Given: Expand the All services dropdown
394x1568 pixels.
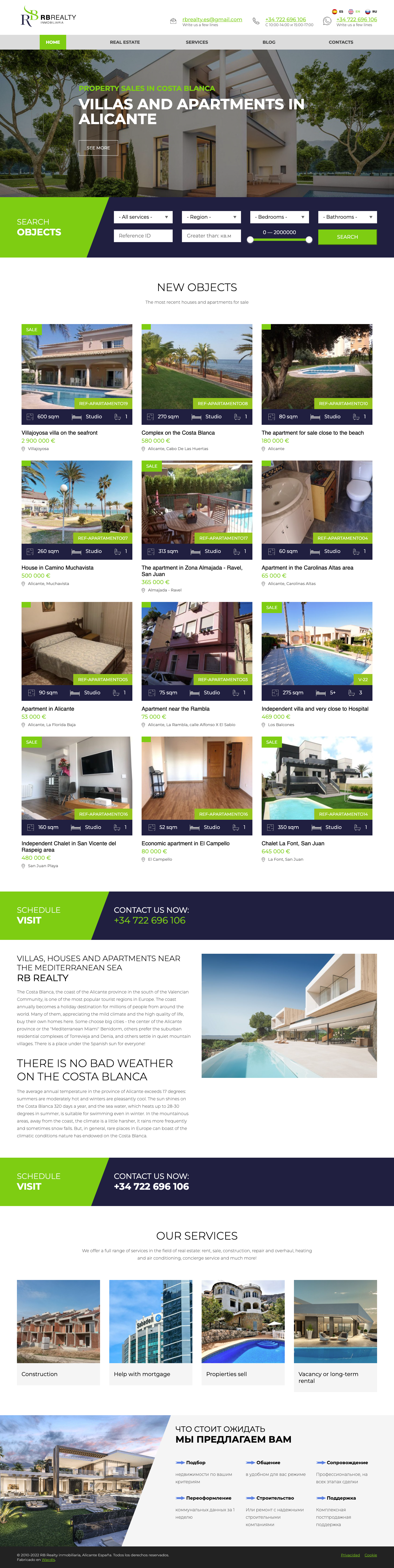Looking at the screenshot, I should point(143,217).
